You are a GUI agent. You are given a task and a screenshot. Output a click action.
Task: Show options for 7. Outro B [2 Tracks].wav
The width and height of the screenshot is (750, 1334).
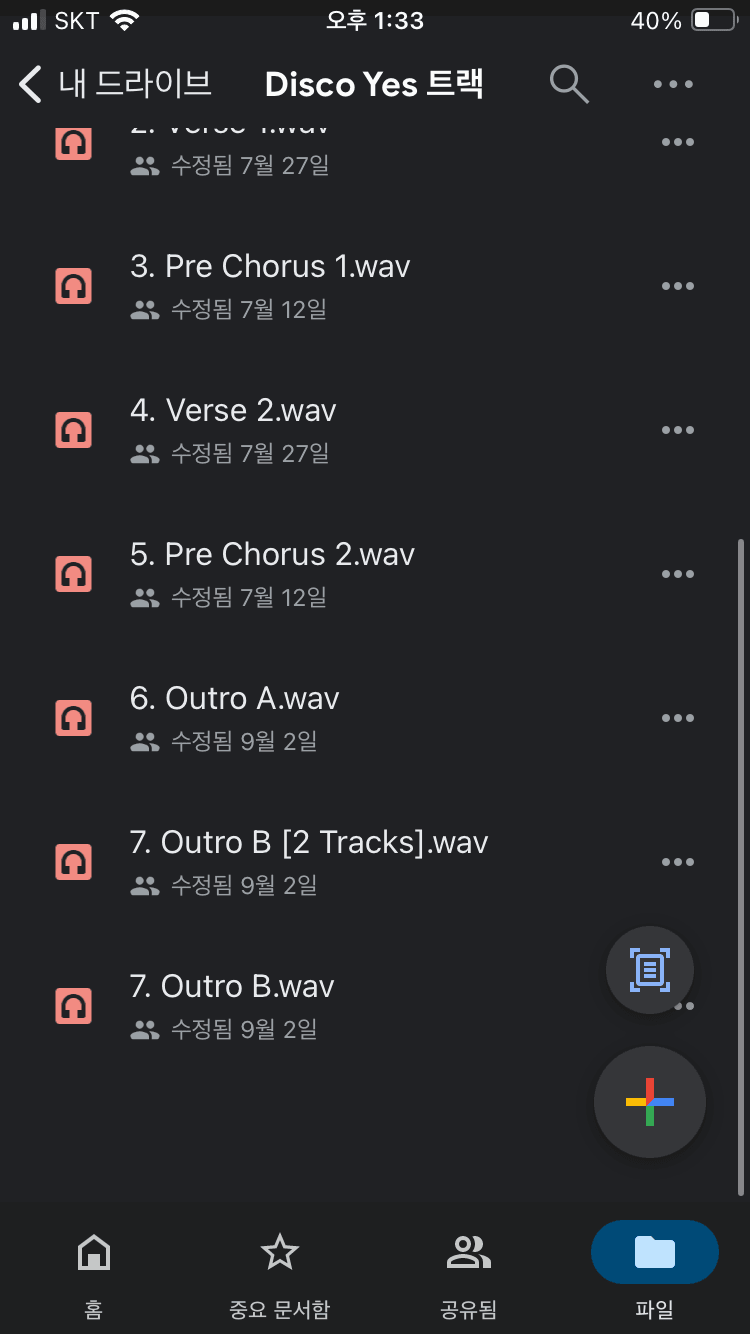pos(678,862)
